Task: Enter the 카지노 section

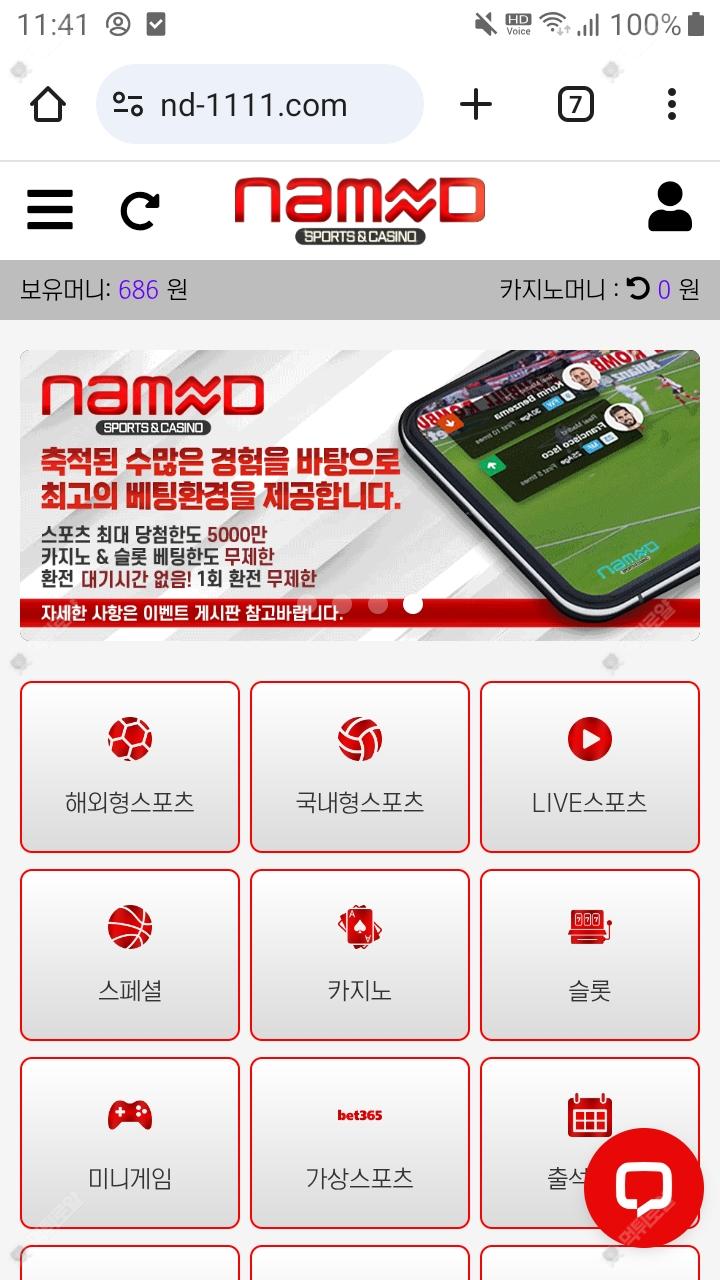Action: click(x=360, y=955)
